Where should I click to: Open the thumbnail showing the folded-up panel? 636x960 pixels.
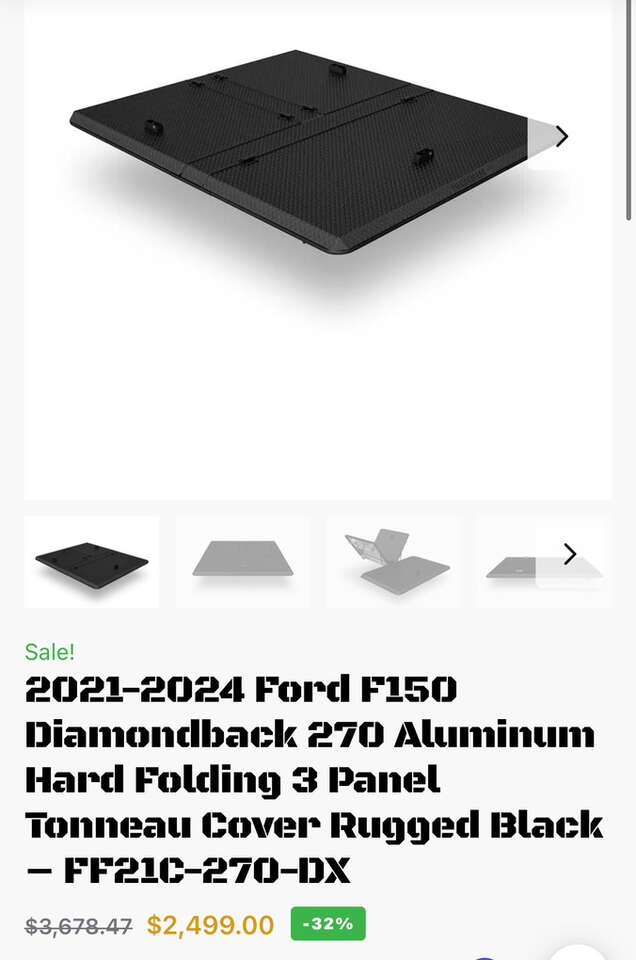393,562
